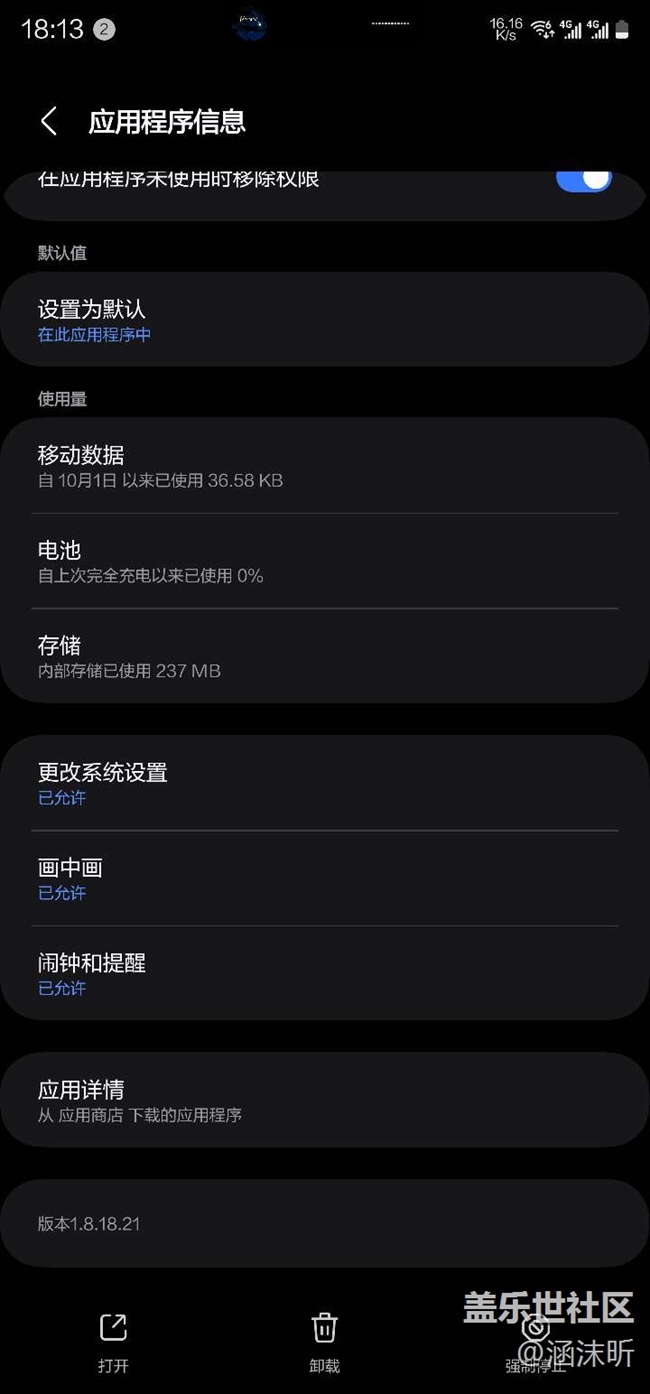Viewport: 650px width, 1394px height.
Task: Open 画中画 permission setting
Action: coord(324,878)
